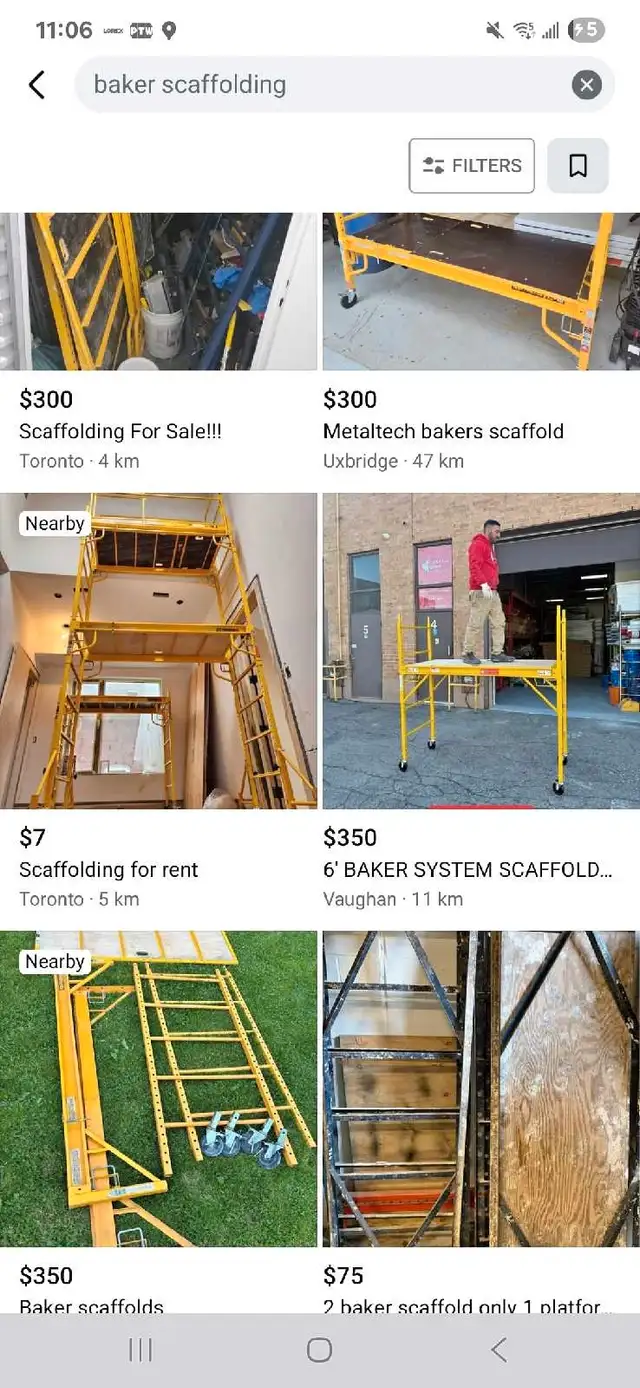The width and height of the screenshot is (640, 1388).
Task: Tap the system home button
Action: (x=319, y=1350)
